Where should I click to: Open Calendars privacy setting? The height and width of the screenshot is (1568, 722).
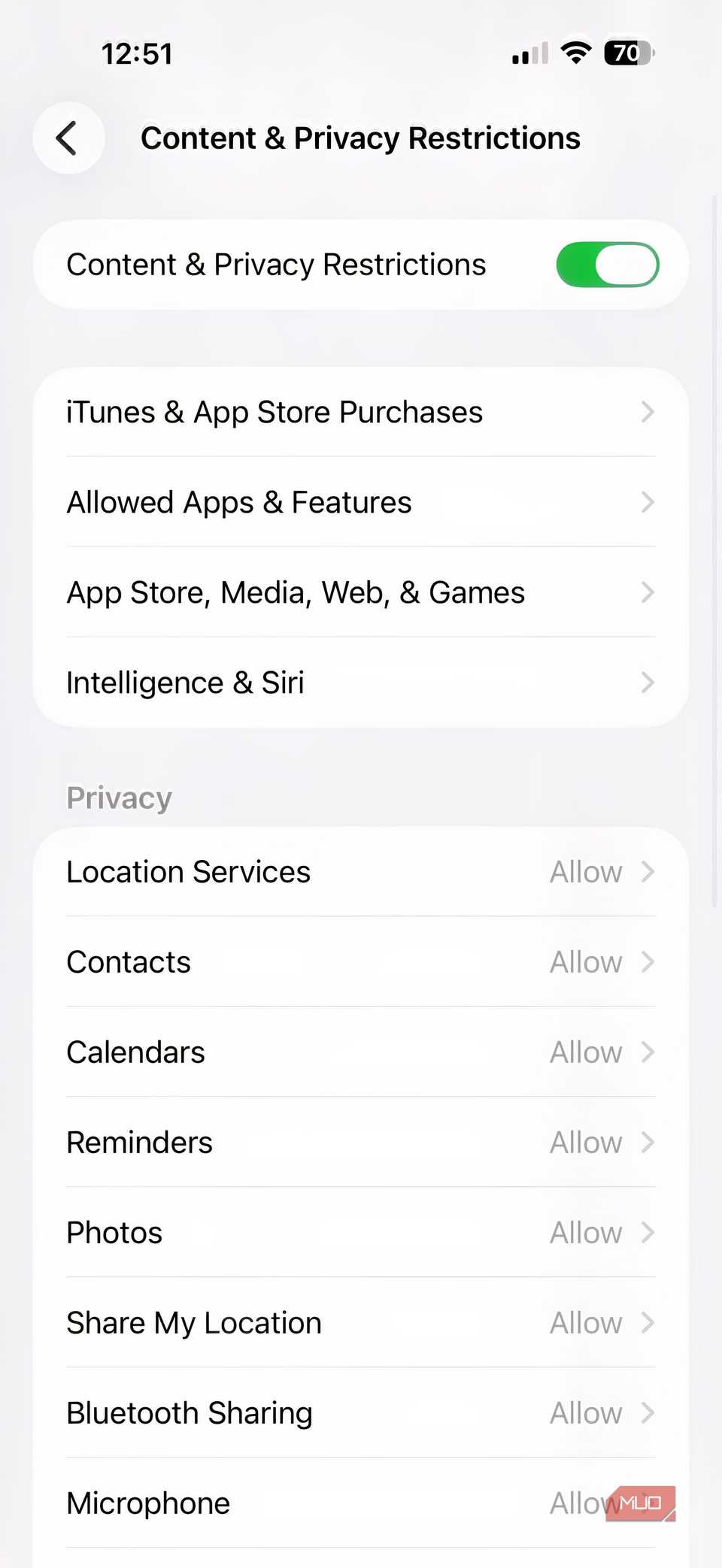tap(361, 1052)
